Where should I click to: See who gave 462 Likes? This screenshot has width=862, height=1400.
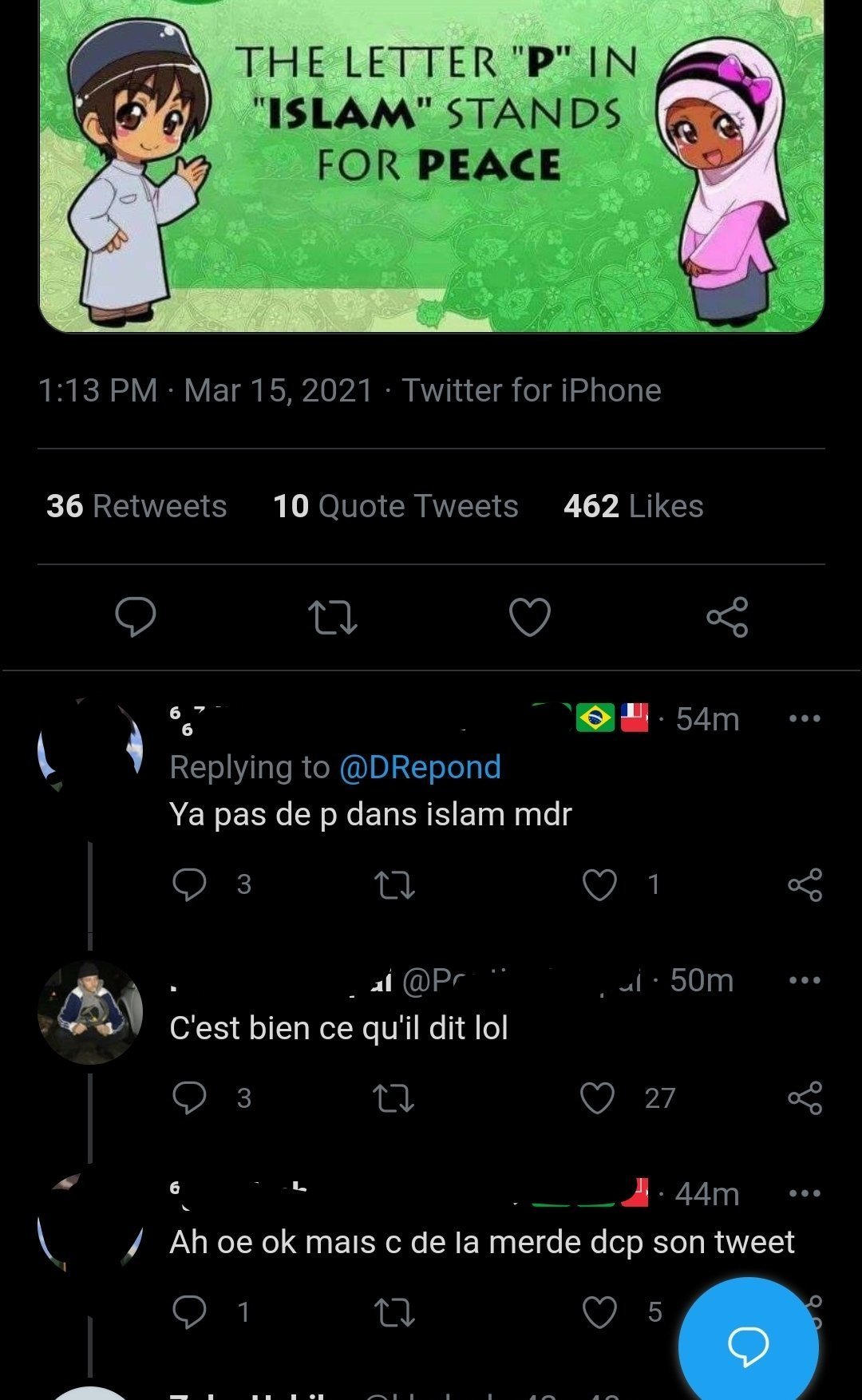tap(634, 506)
